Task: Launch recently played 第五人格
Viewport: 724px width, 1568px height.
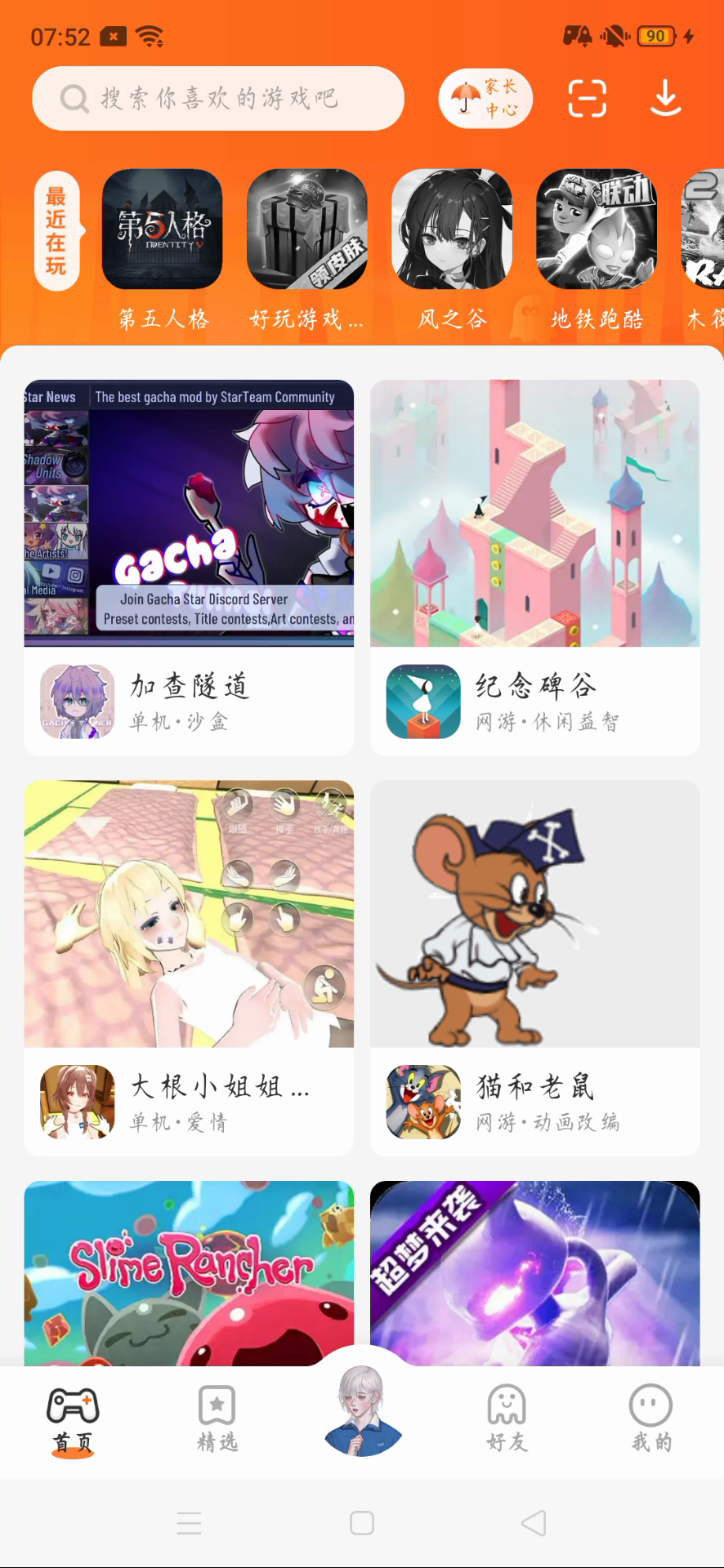Action: [162, 229]
